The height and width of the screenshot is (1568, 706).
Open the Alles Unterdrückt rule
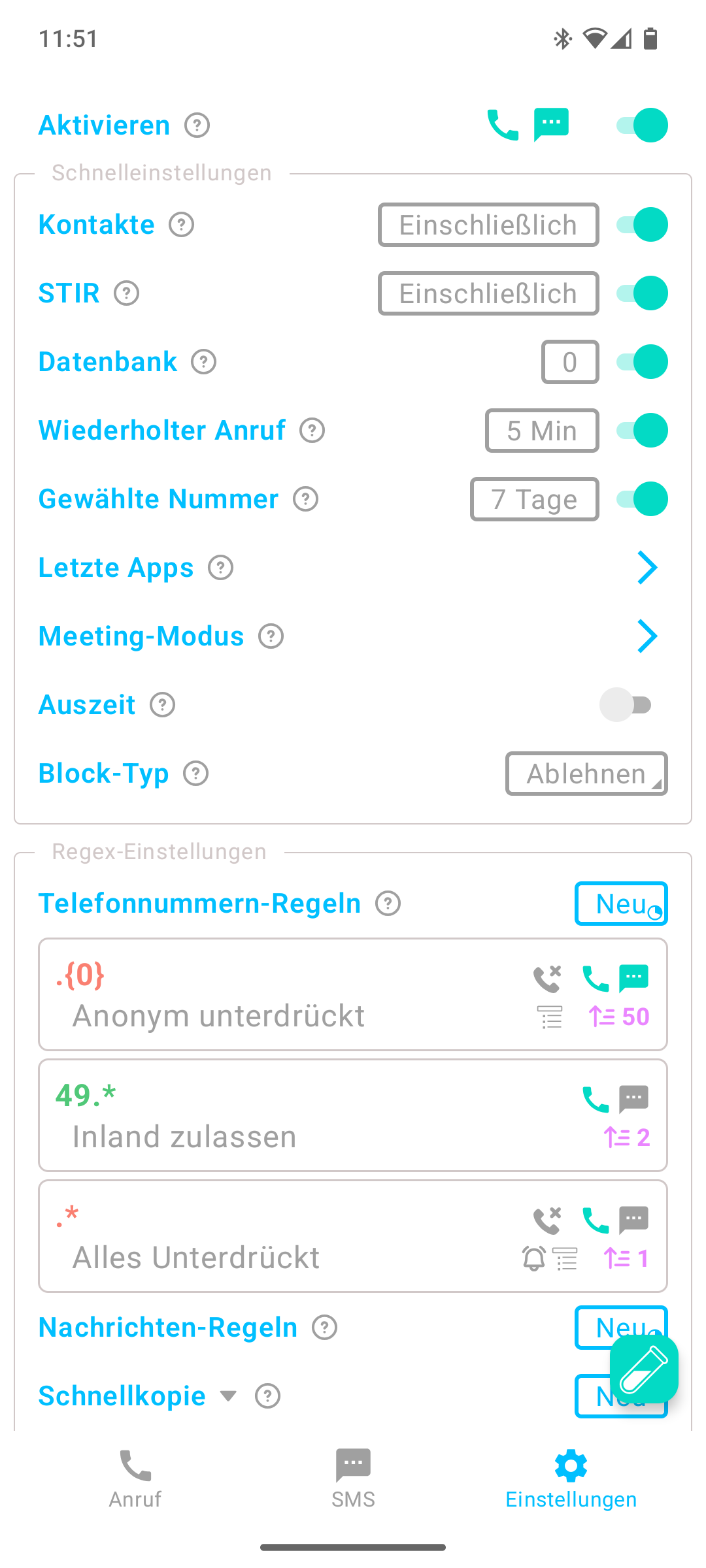coord(353,1236)
